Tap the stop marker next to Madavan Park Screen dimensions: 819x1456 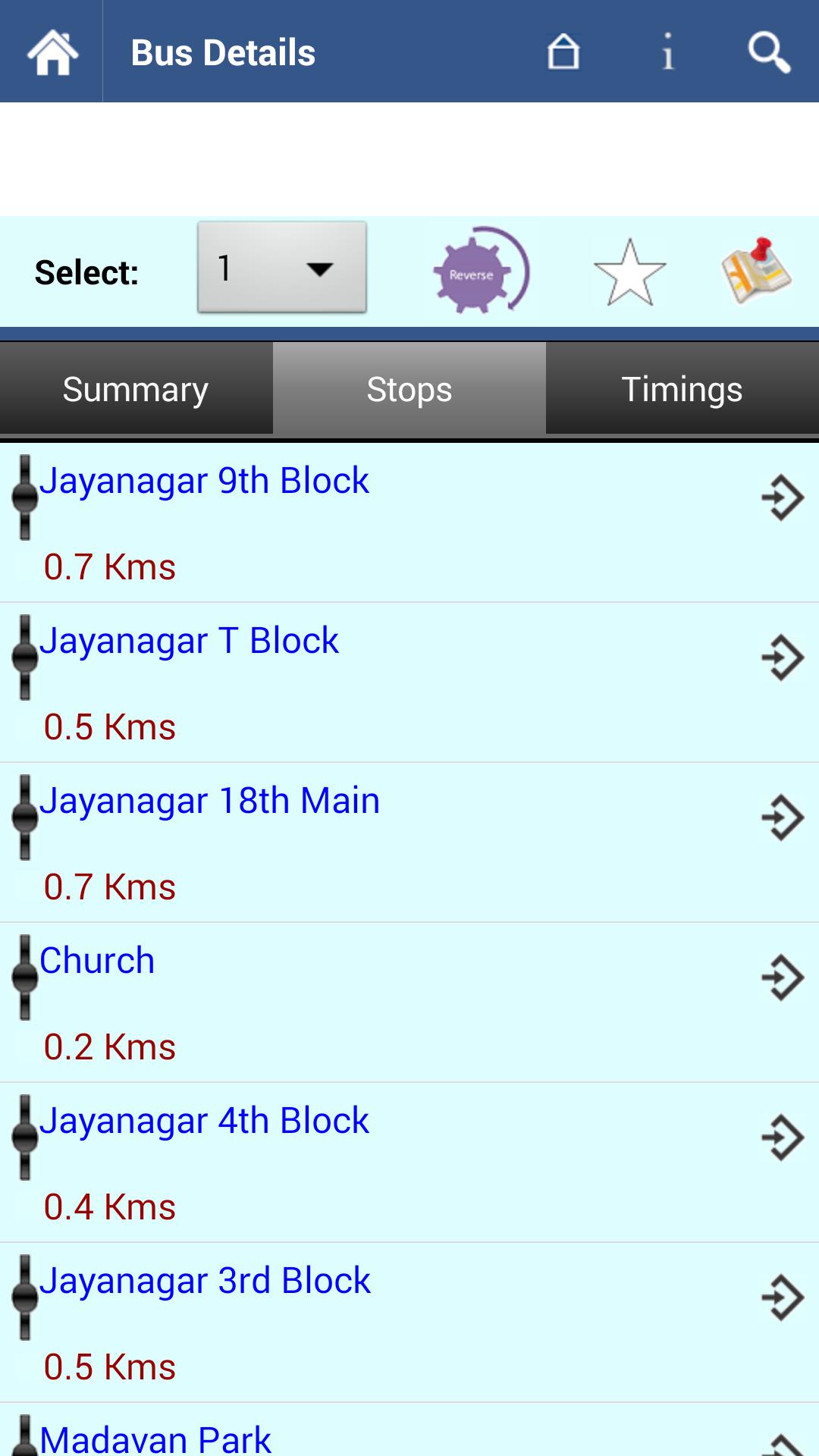[24, 1441]
